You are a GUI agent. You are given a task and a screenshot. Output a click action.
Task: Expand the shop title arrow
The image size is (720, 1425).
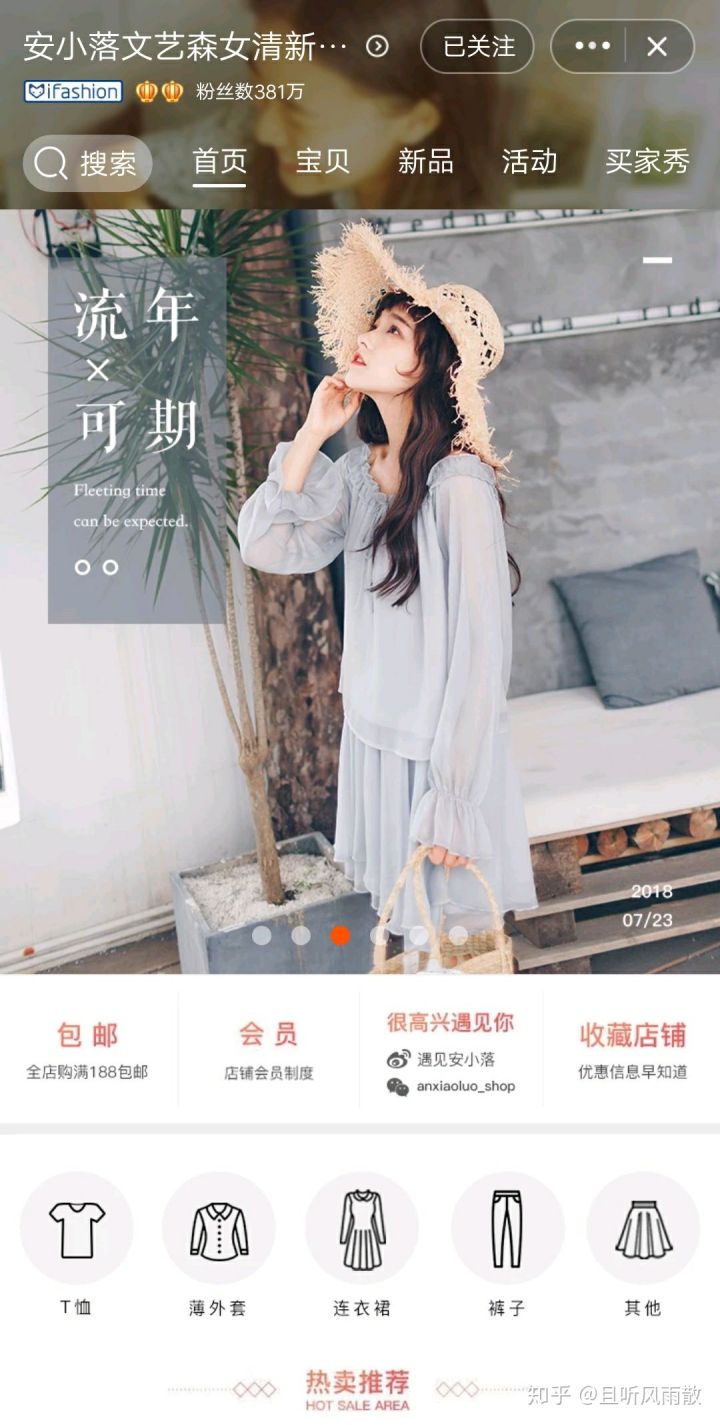click(x=377, y=46)
